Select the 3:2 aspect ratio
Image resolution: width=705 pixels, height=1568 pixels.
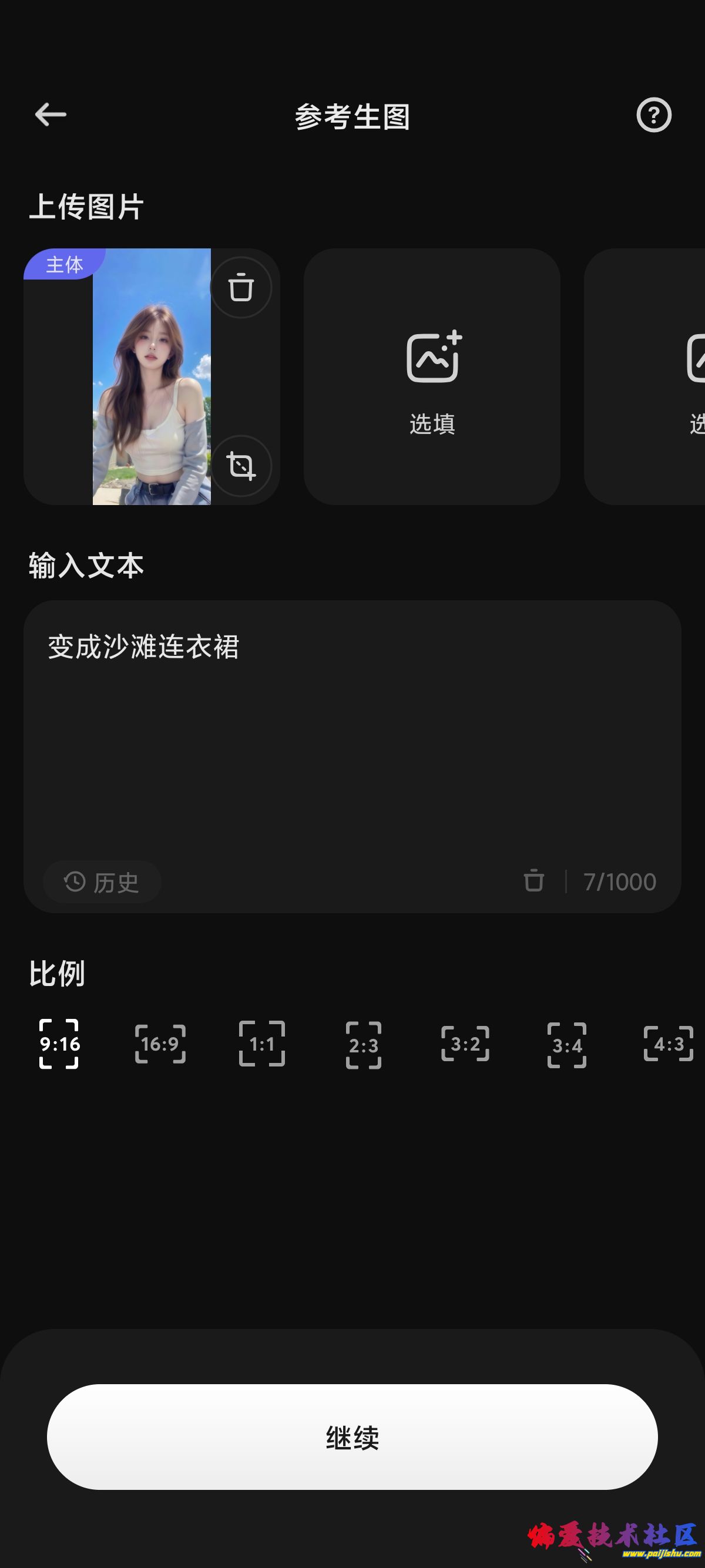465,1045
